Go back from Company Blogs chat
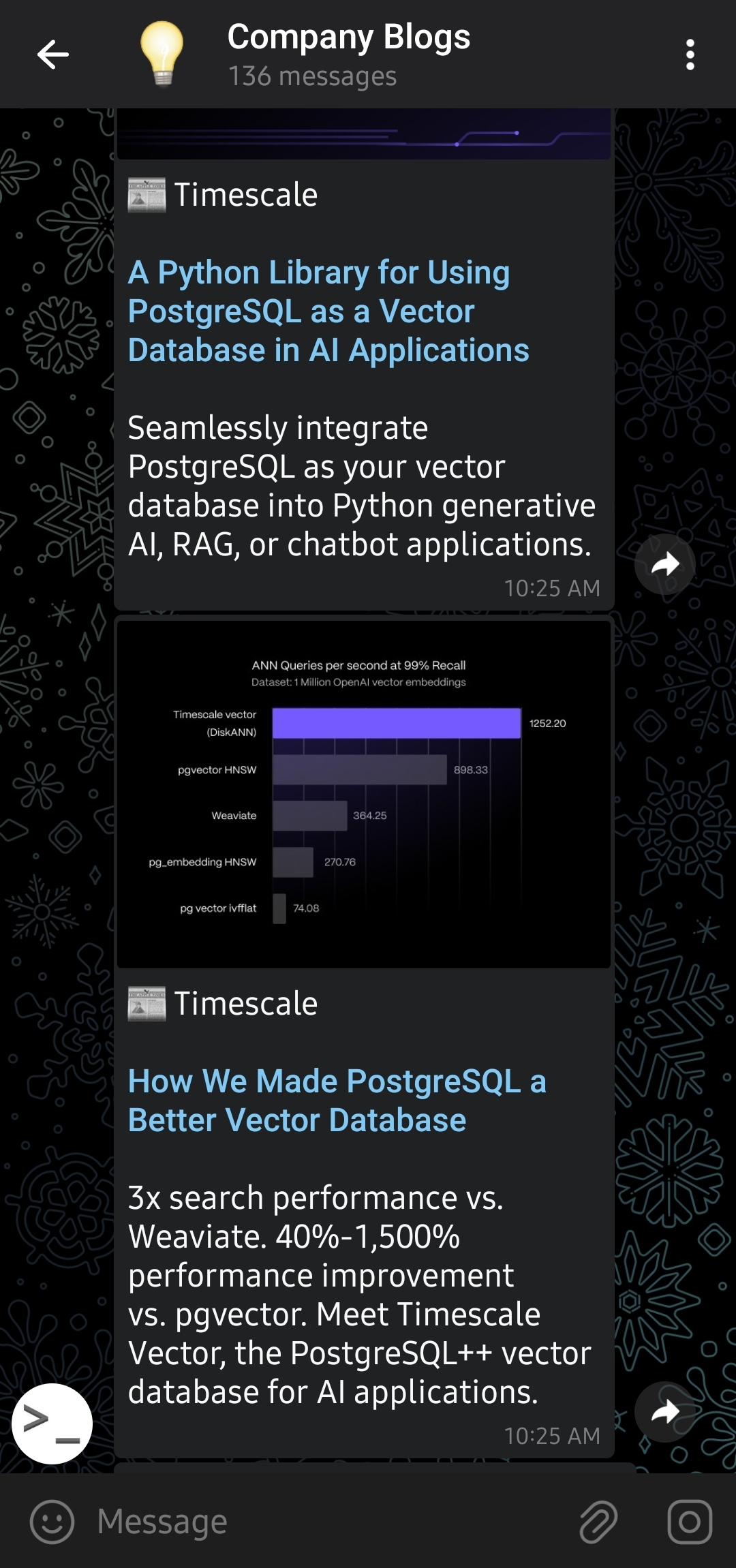Viewport: 736px width, 1568px height. click(x=52, y=55)
